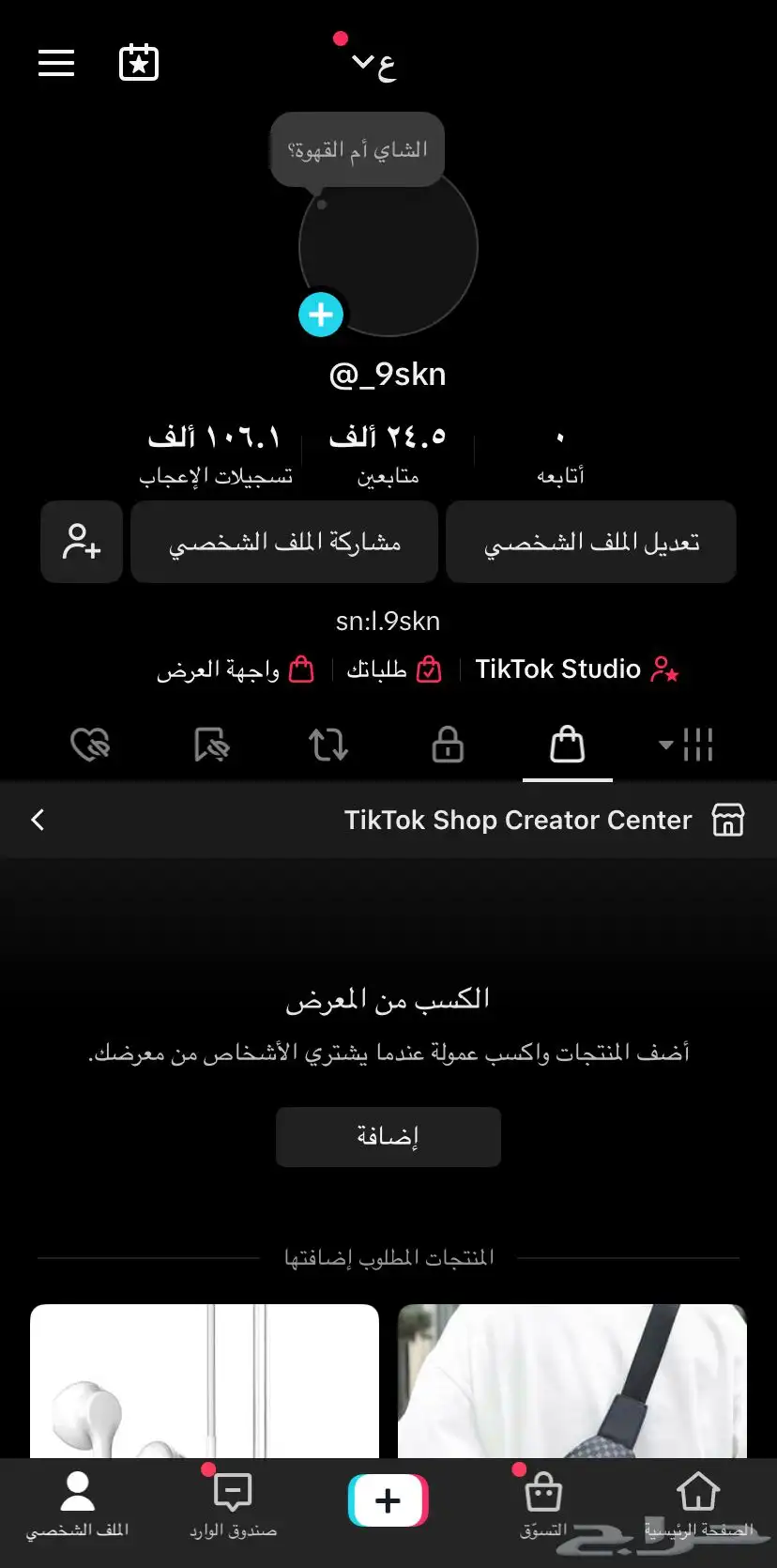This screenshot has width=777, height=1568.
Task: Switch to the shop bag tab
Action: pos(567,745)
